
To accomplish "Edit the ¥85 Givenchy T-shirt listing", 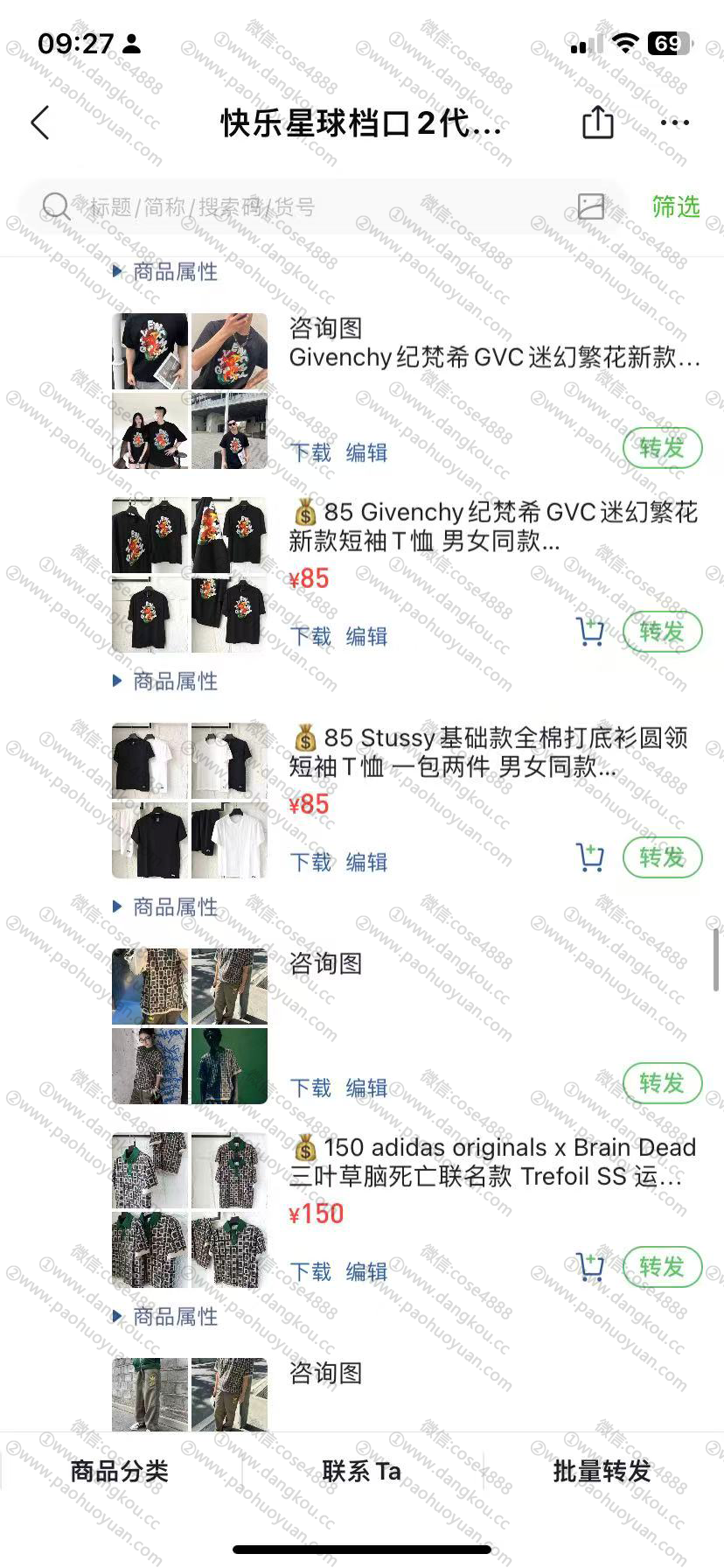I will pyautogui.click(x=366, y=636).
